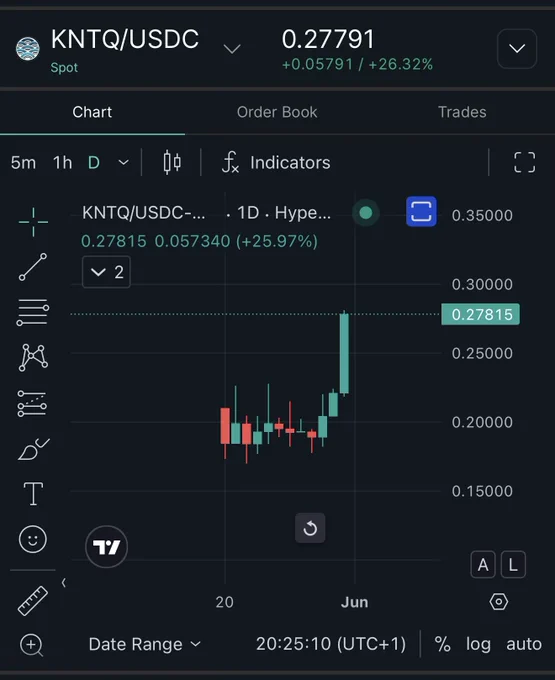Select the trend line drawing tool
Image resolution: width=555 pixels, height=680 pixels.
point(33,267)
